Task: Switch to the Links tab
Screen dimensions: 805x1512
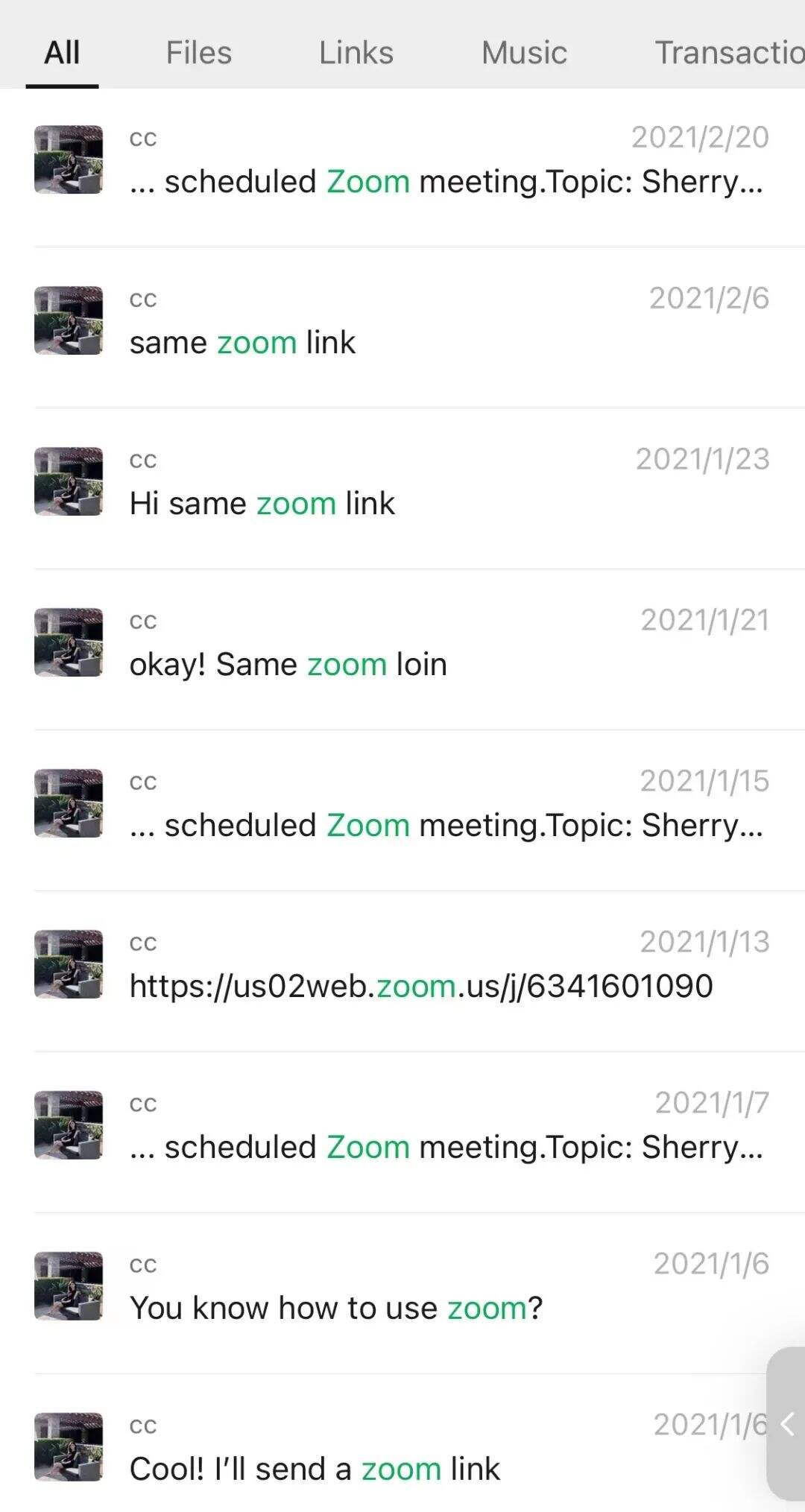Action: tap(356, 53)
